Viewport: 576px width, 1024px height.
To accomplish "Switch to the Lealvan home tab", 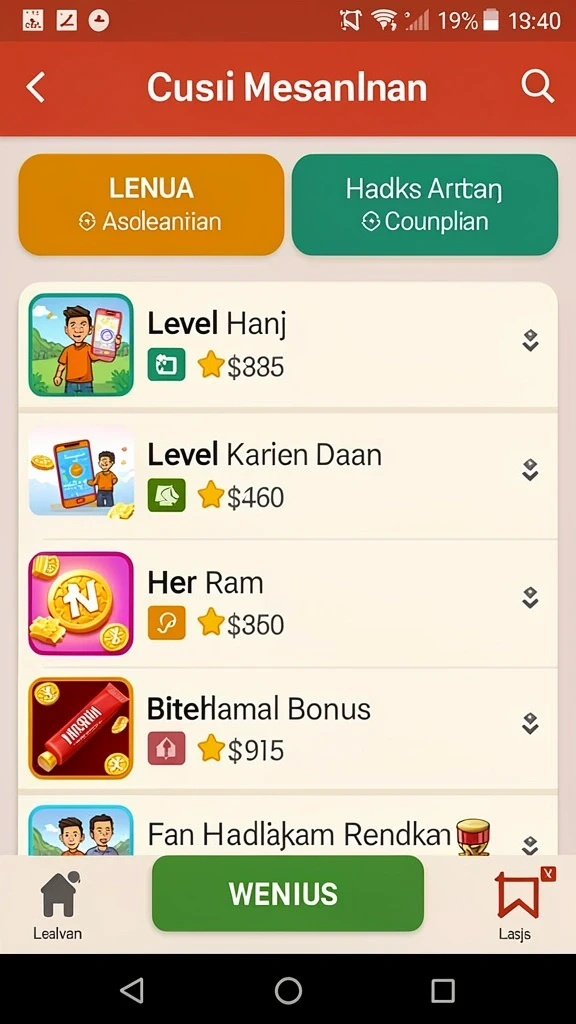I will (x=58, y=906).
